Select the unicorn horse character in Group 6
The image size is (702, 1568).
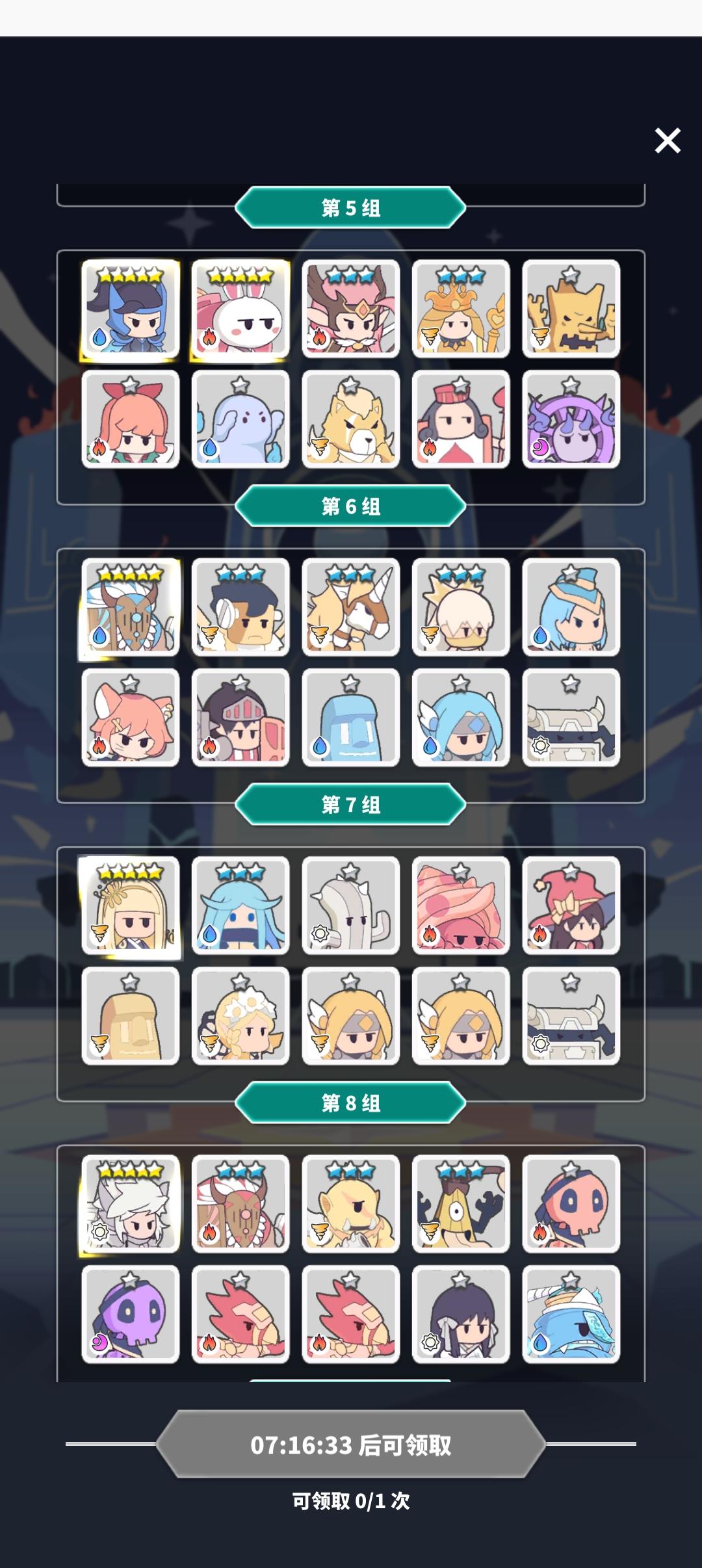click(350, 608)
